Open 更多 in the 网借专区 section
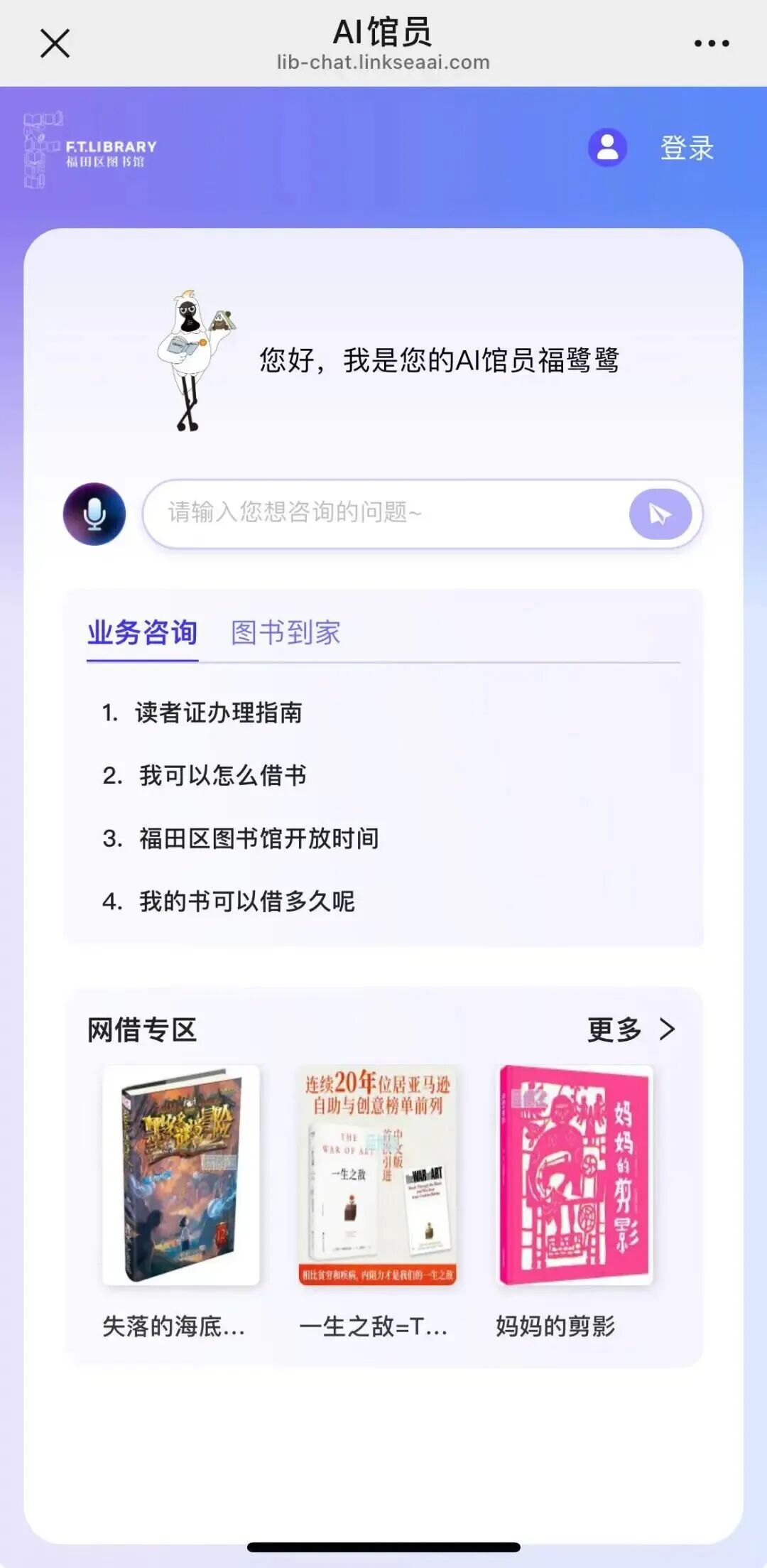767x1568 pixels. click(631, 1029)
